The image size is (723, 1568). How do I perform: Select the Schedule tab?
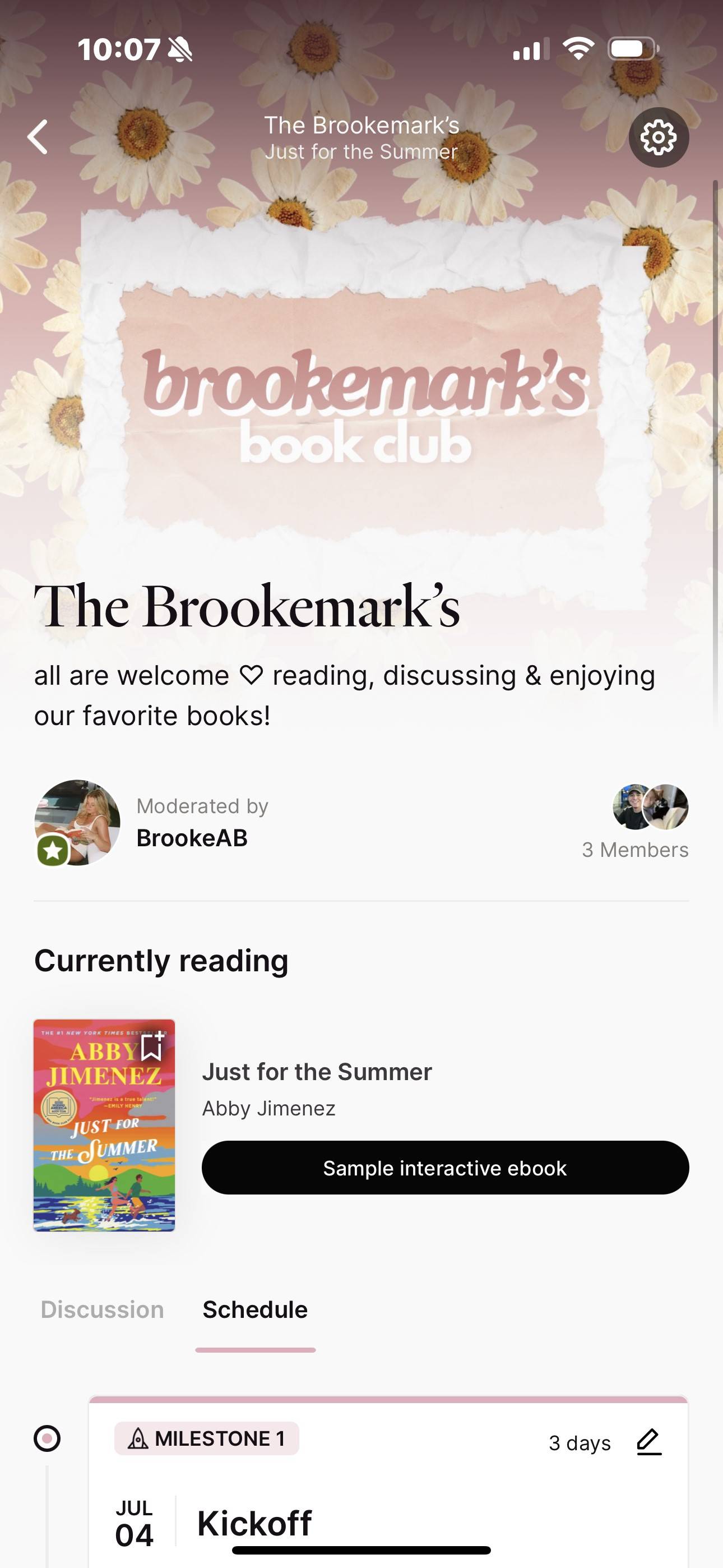pos(255,1309)
